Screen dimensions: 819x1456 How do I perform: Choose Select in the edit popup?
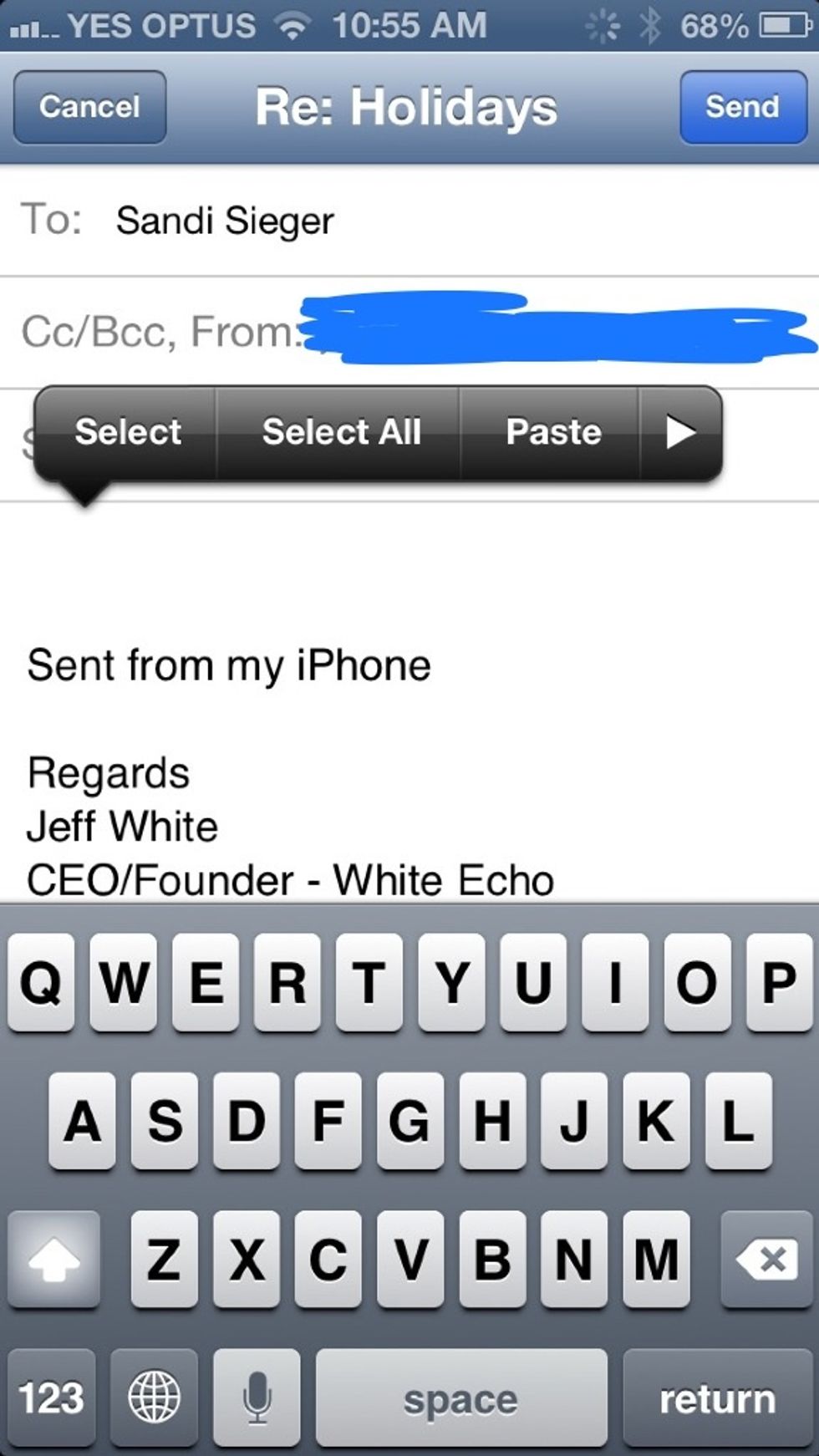(127, 432)
